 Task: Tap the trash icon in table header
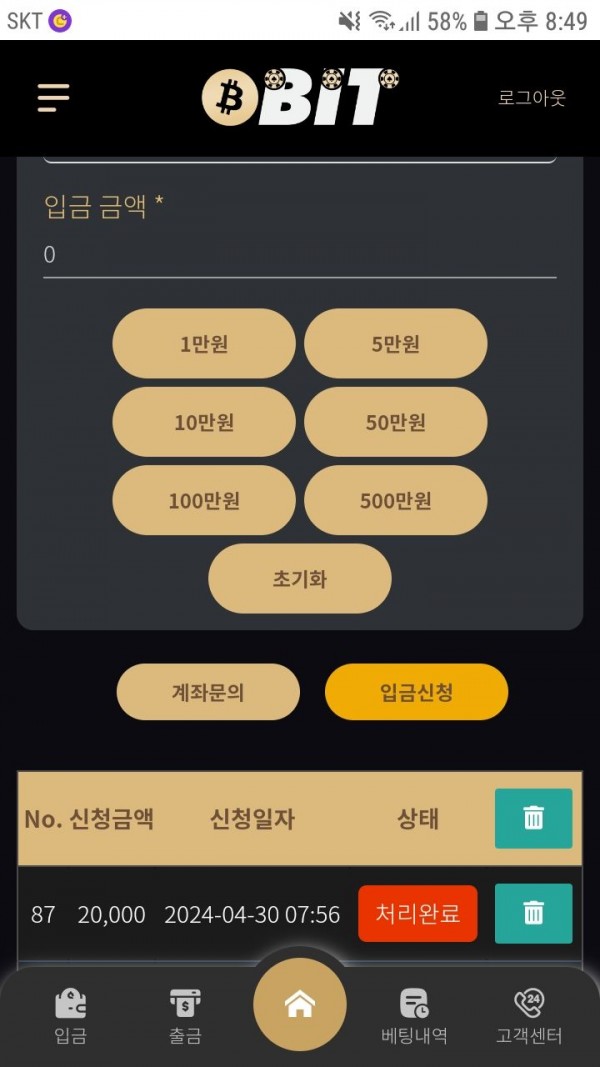tap(533, 818)
